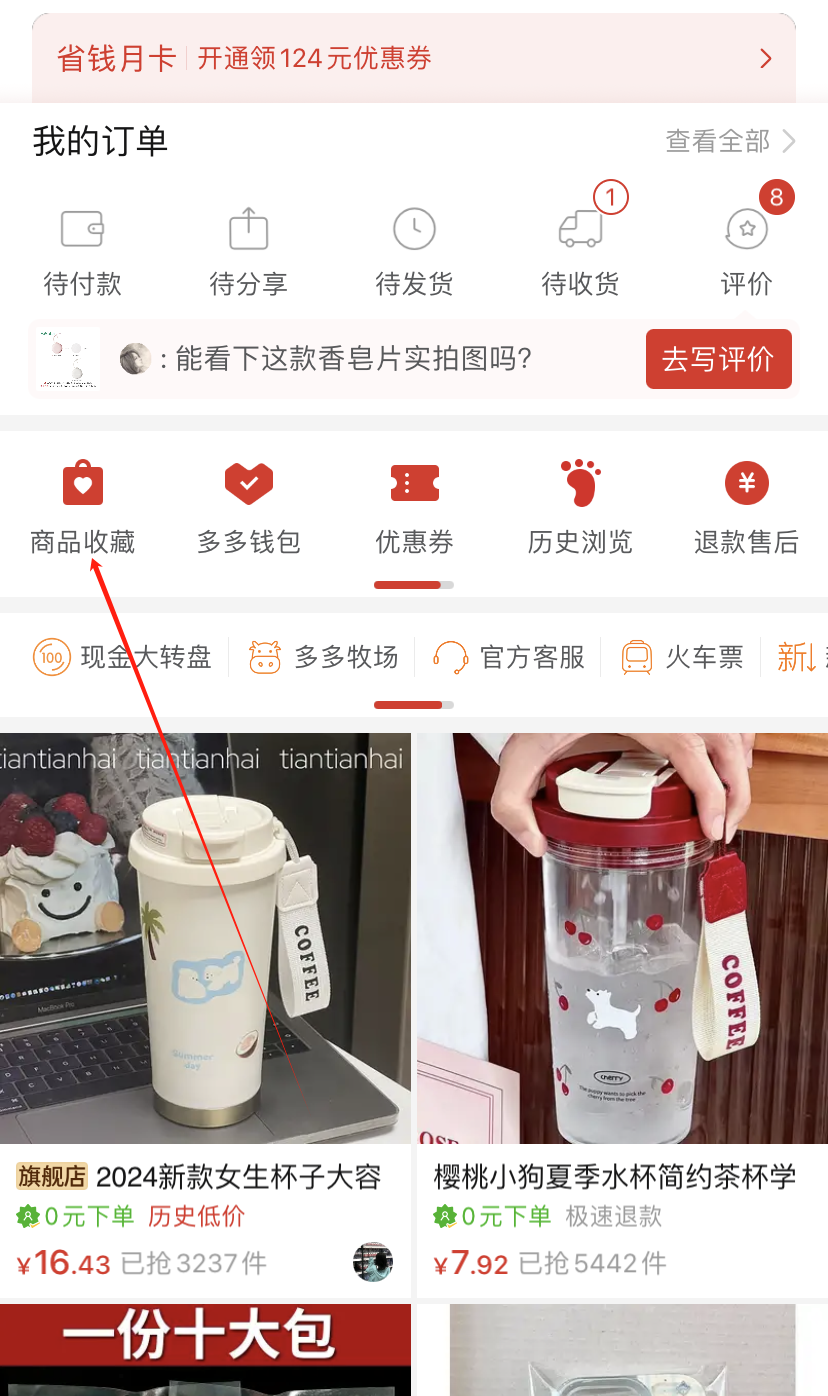This screenshot has height=1396, width=828.
Task: View my 优惠券 coupons
Action: [414, 508]
